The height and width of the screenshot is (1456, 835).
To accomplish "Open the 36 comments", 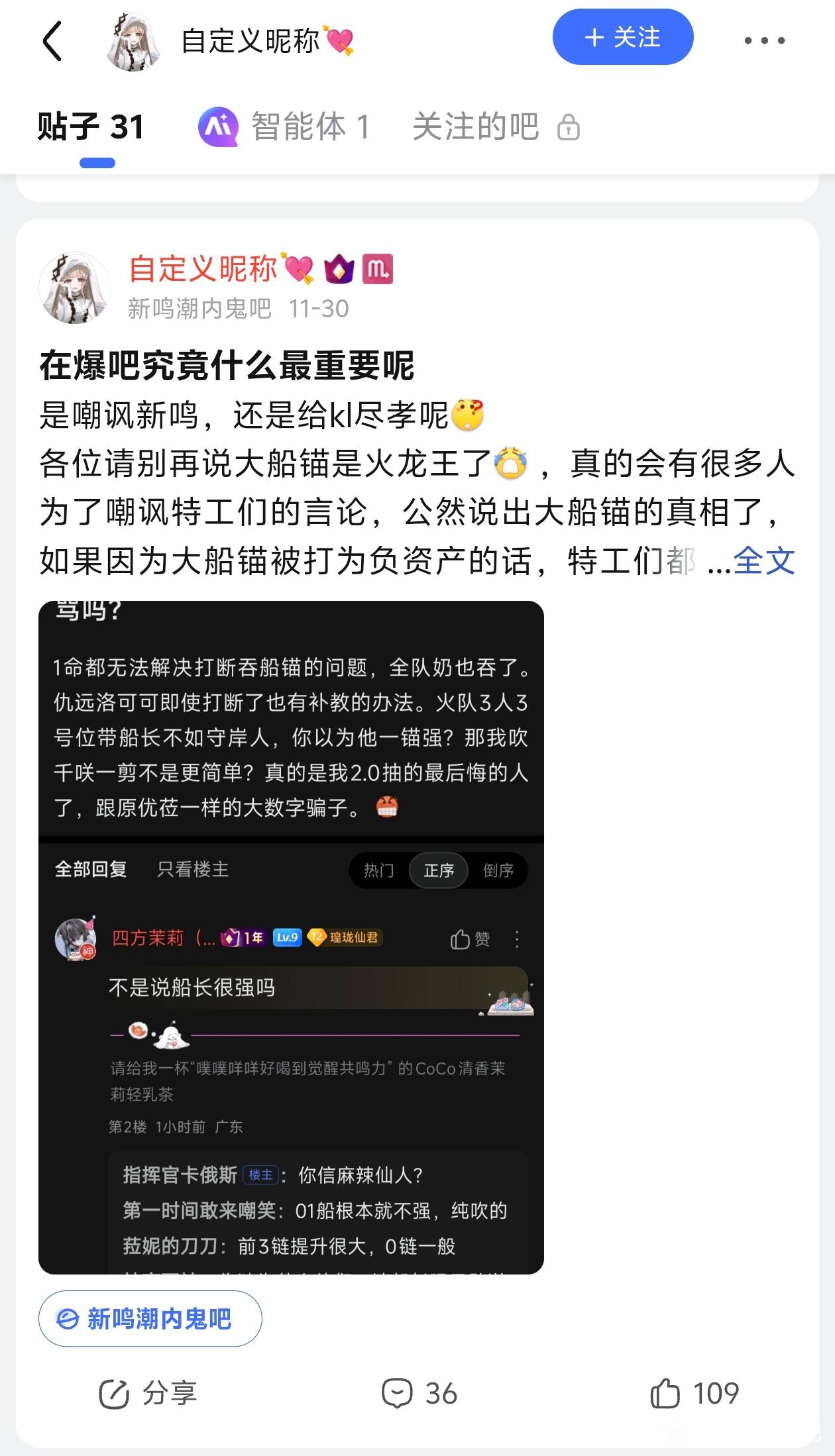I will (x=419, y=1393).
